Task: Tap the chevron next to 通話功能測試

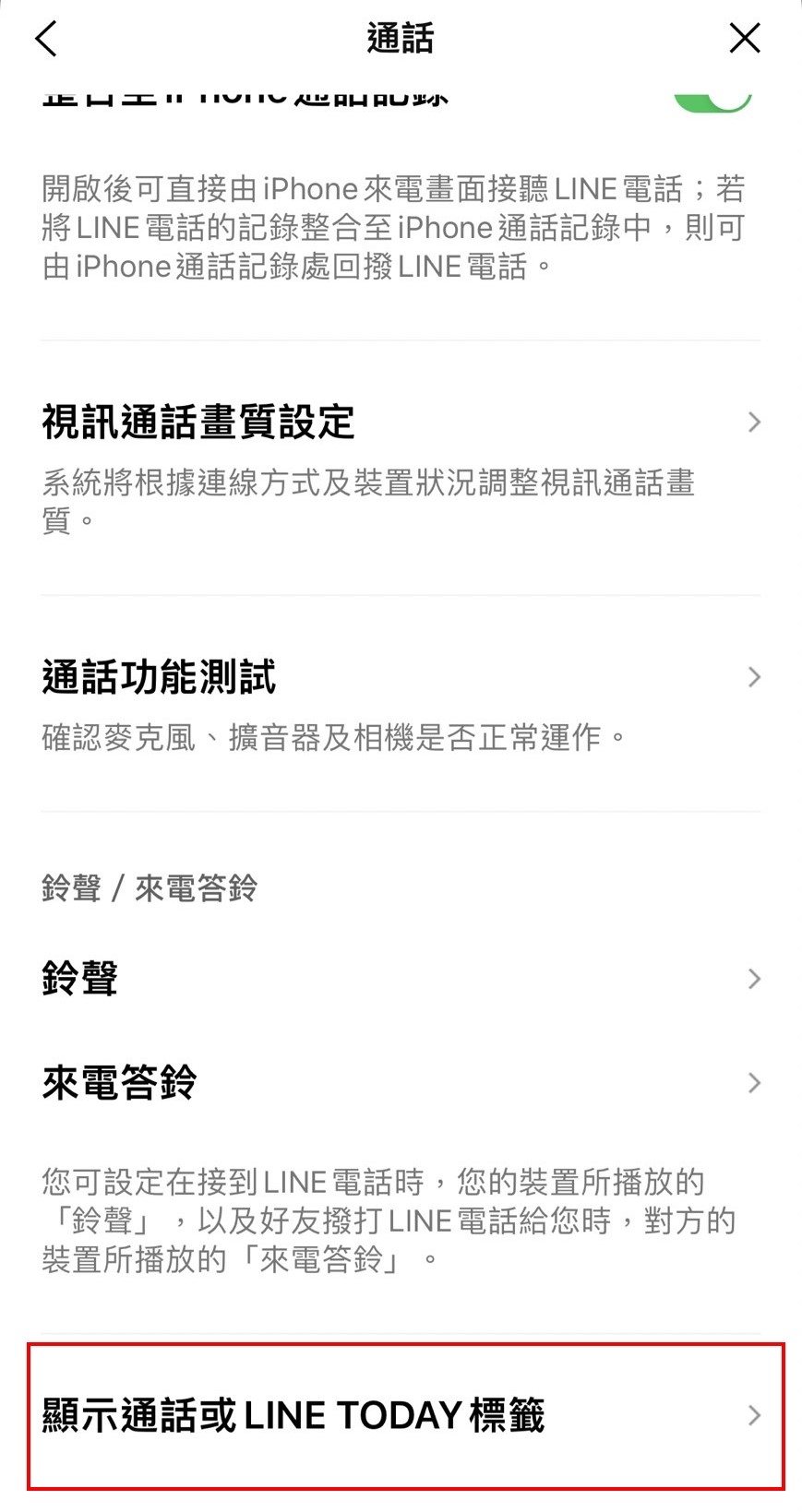Action: [754, 678]
